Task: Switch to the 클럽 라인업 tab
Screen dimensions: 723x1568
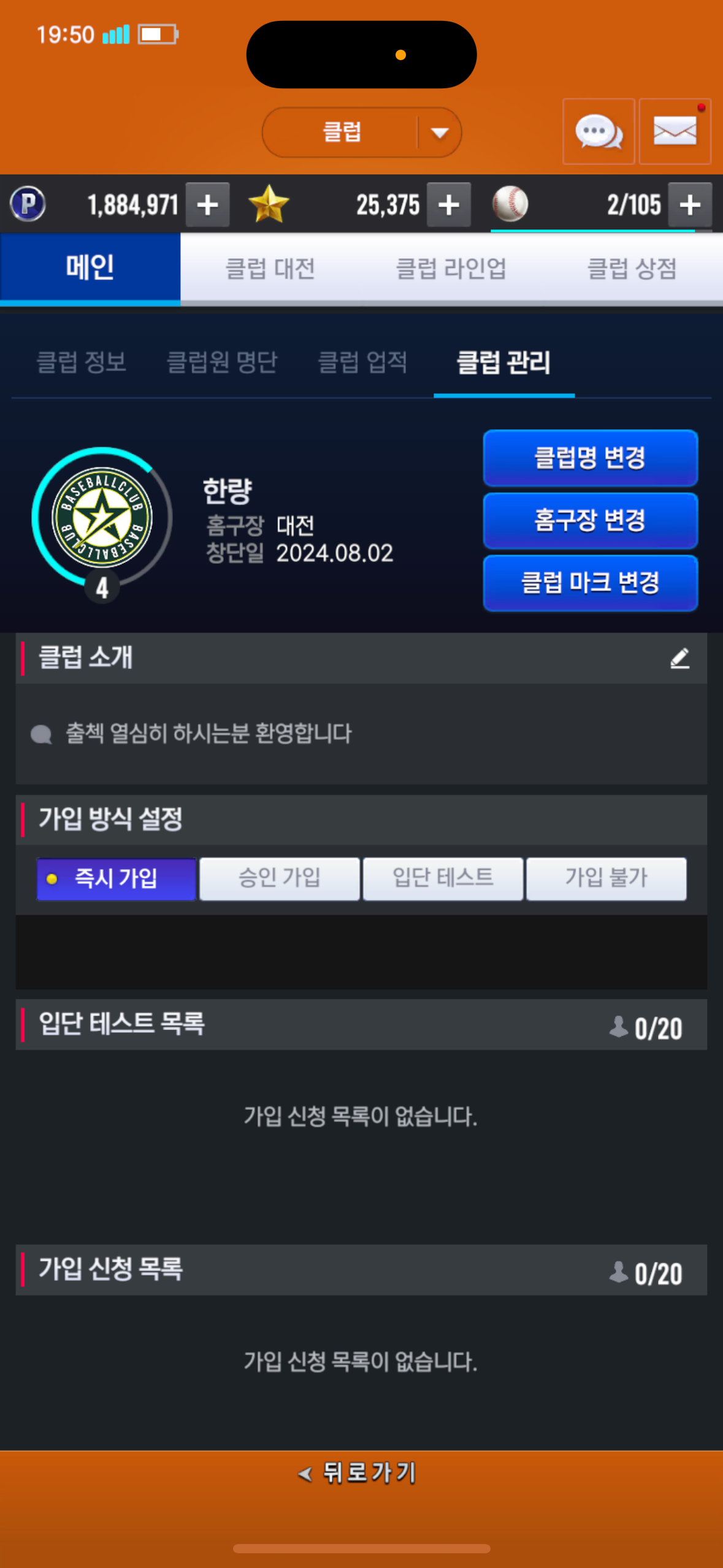Action: coord(451,269)
